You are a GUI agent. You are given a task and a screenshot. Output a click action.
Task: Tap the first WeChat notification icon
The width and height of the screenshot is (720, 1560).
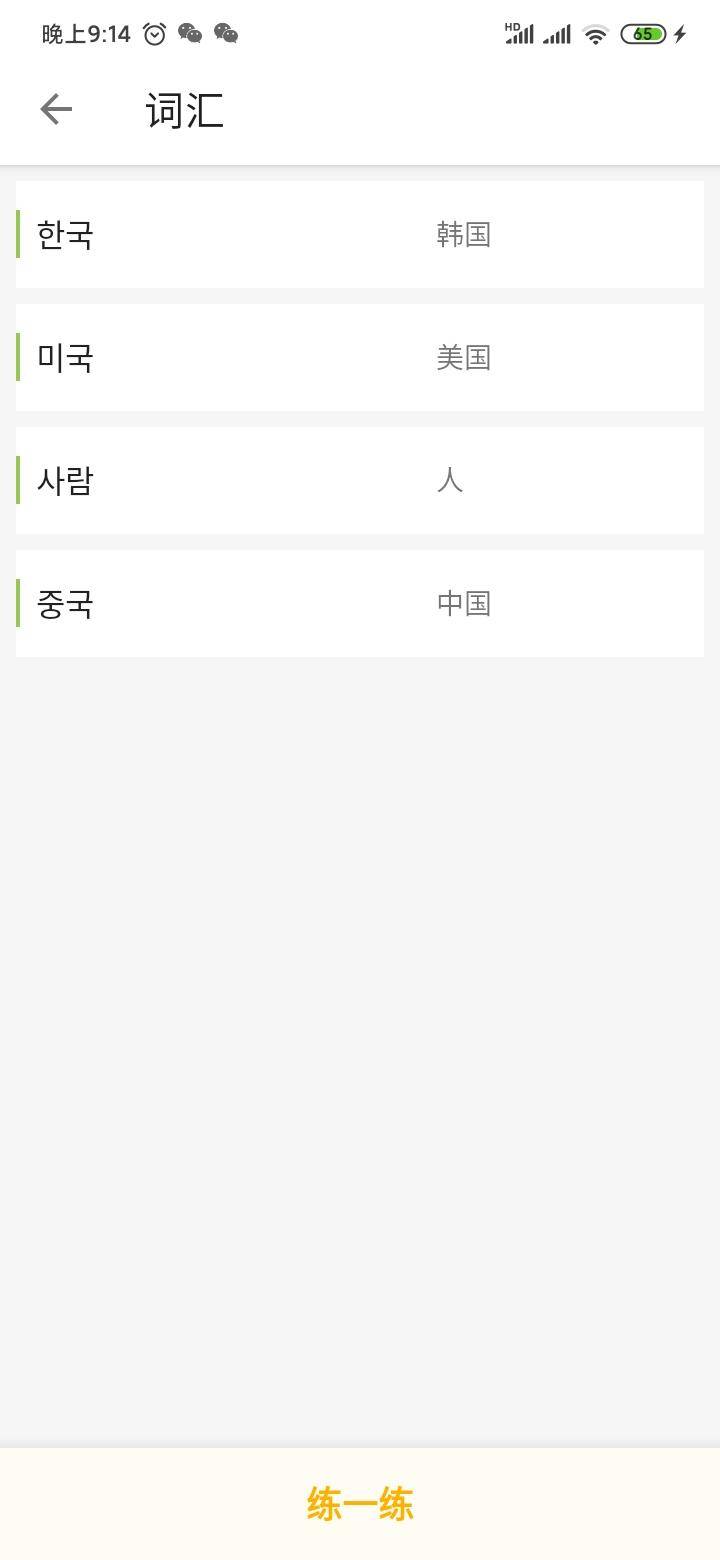(189, 34)
